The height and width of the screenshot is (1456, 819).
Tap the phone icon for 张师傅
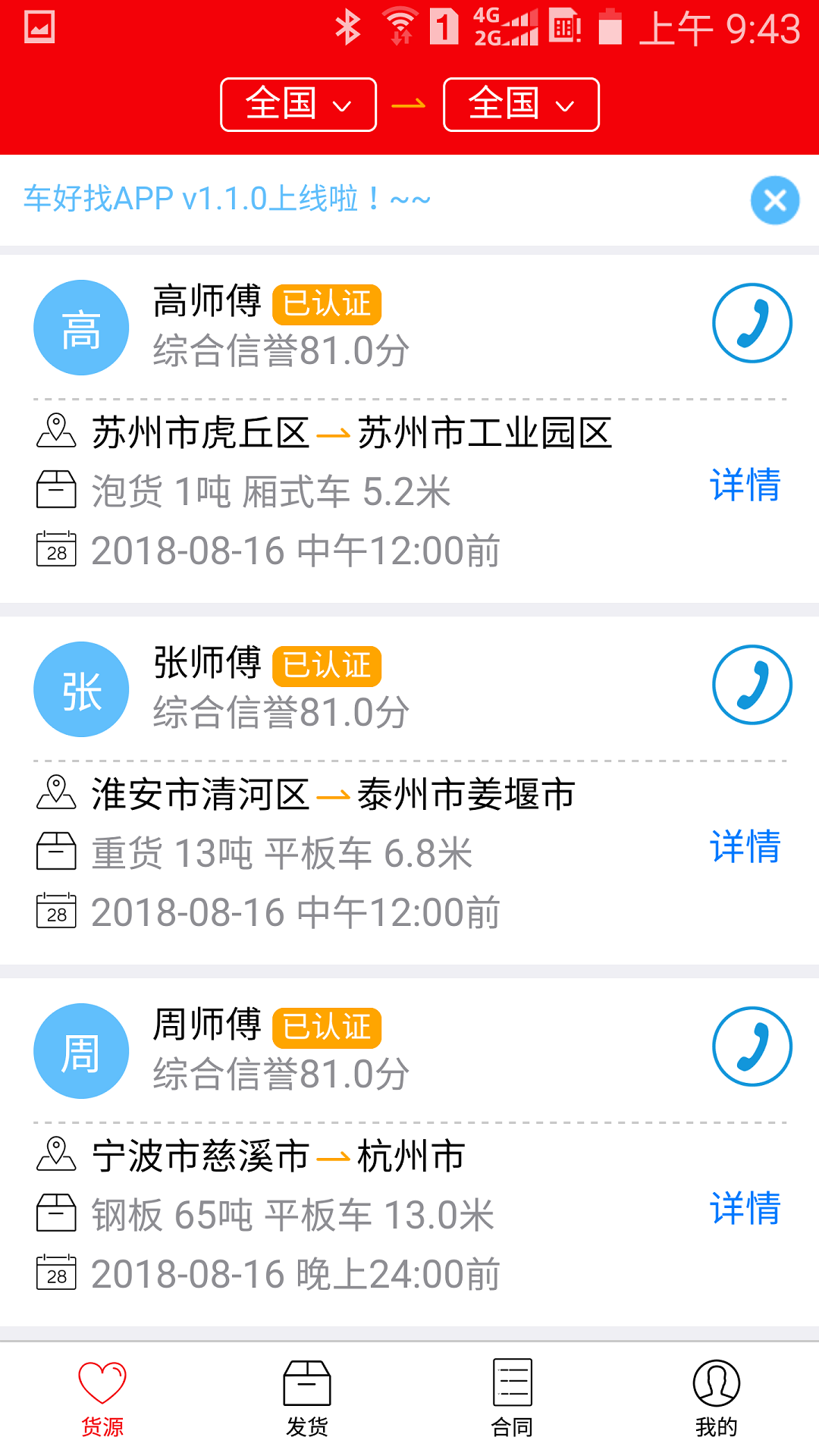(752, 685)
